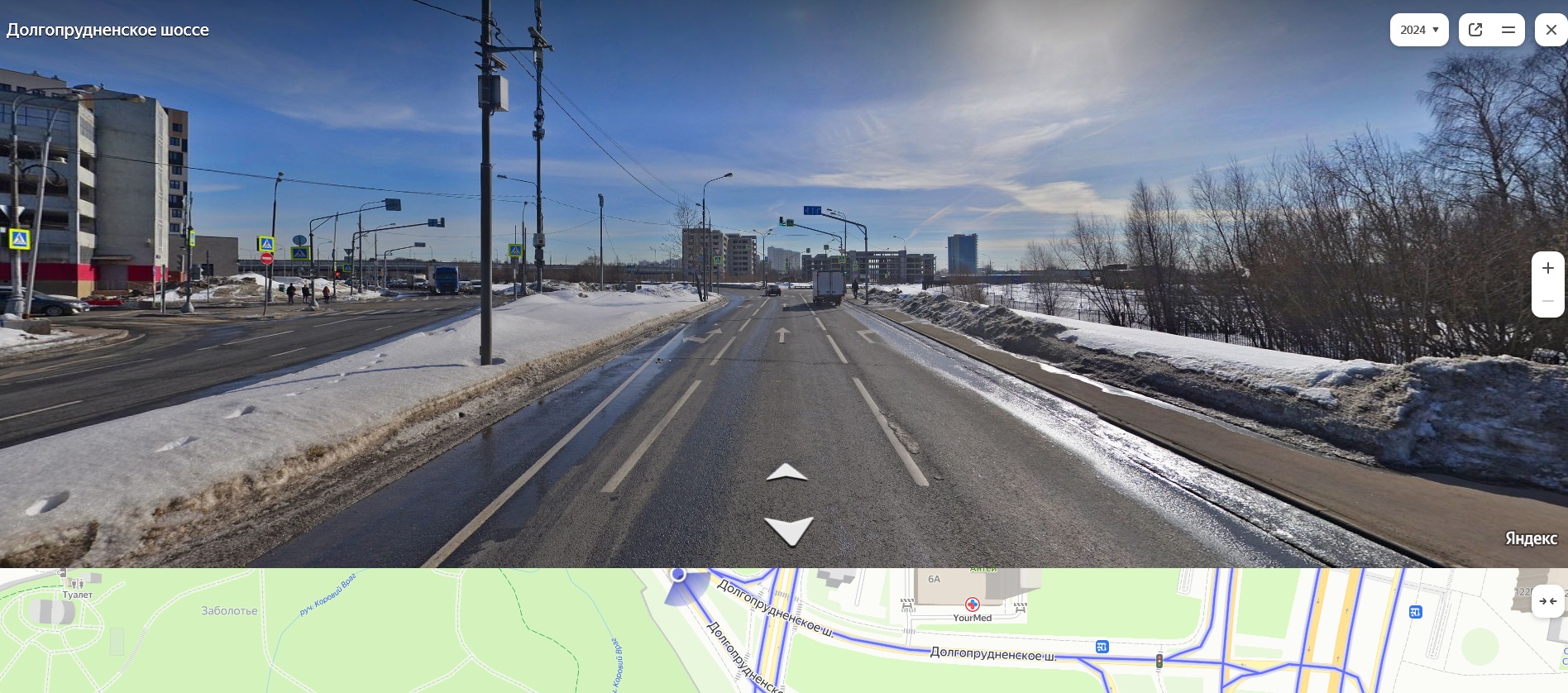This screenshot has width=1568, height=693.
Task: Share this panorama view
Action: tap(1475, 30)
